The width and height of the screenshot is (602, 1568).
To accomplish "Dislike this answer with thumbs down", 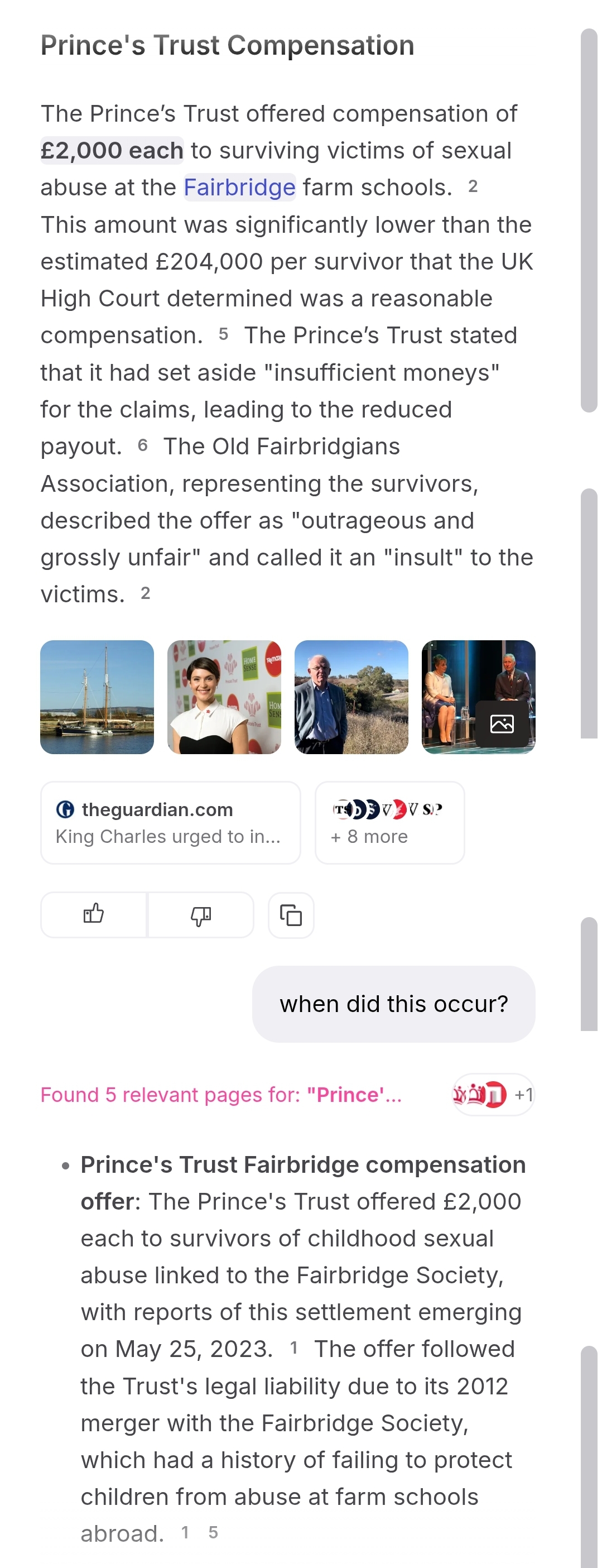I will [x=200, y=914].
